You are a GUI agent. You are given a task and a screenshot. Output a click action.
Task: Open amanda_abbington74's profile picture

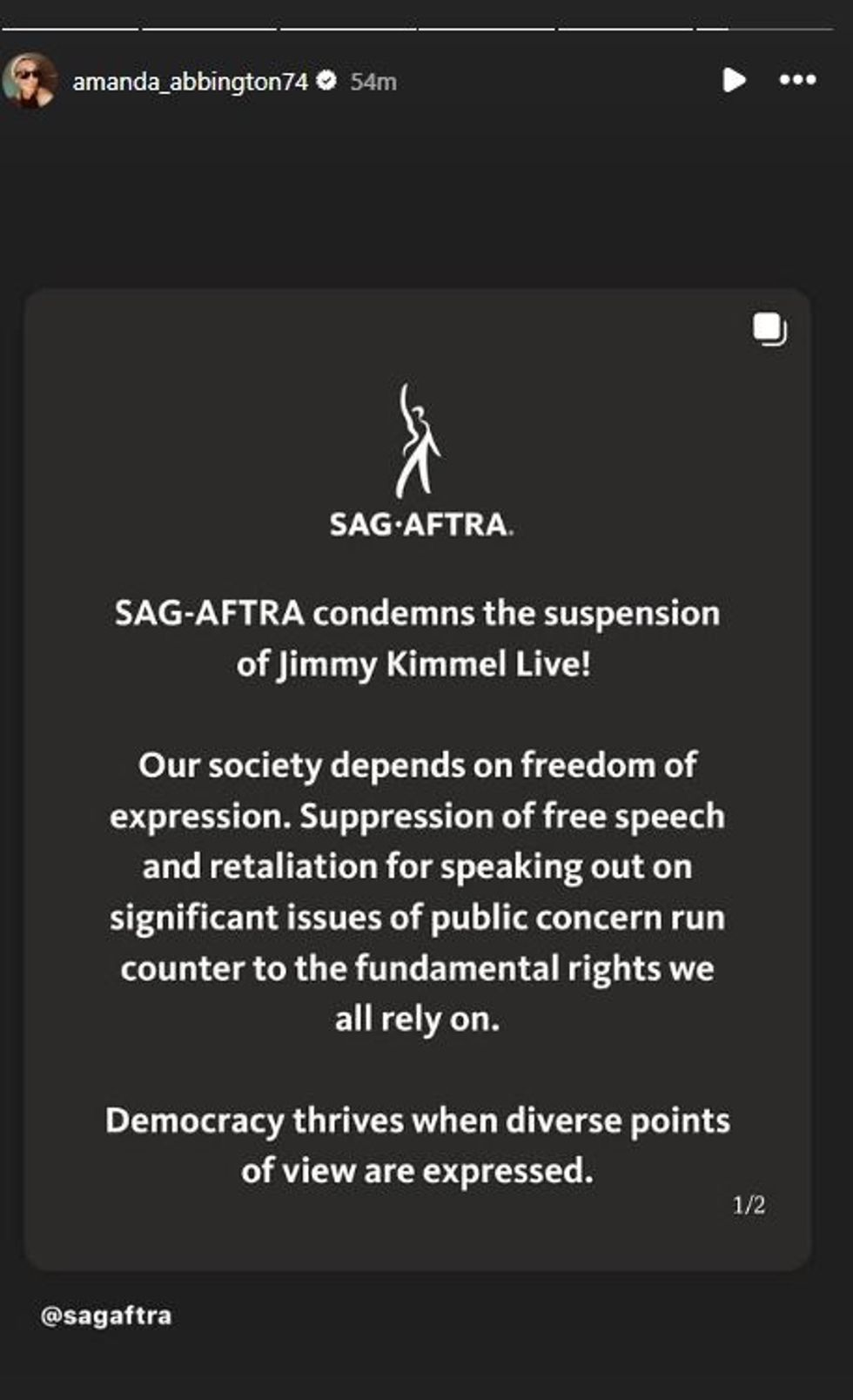[30, 80]
